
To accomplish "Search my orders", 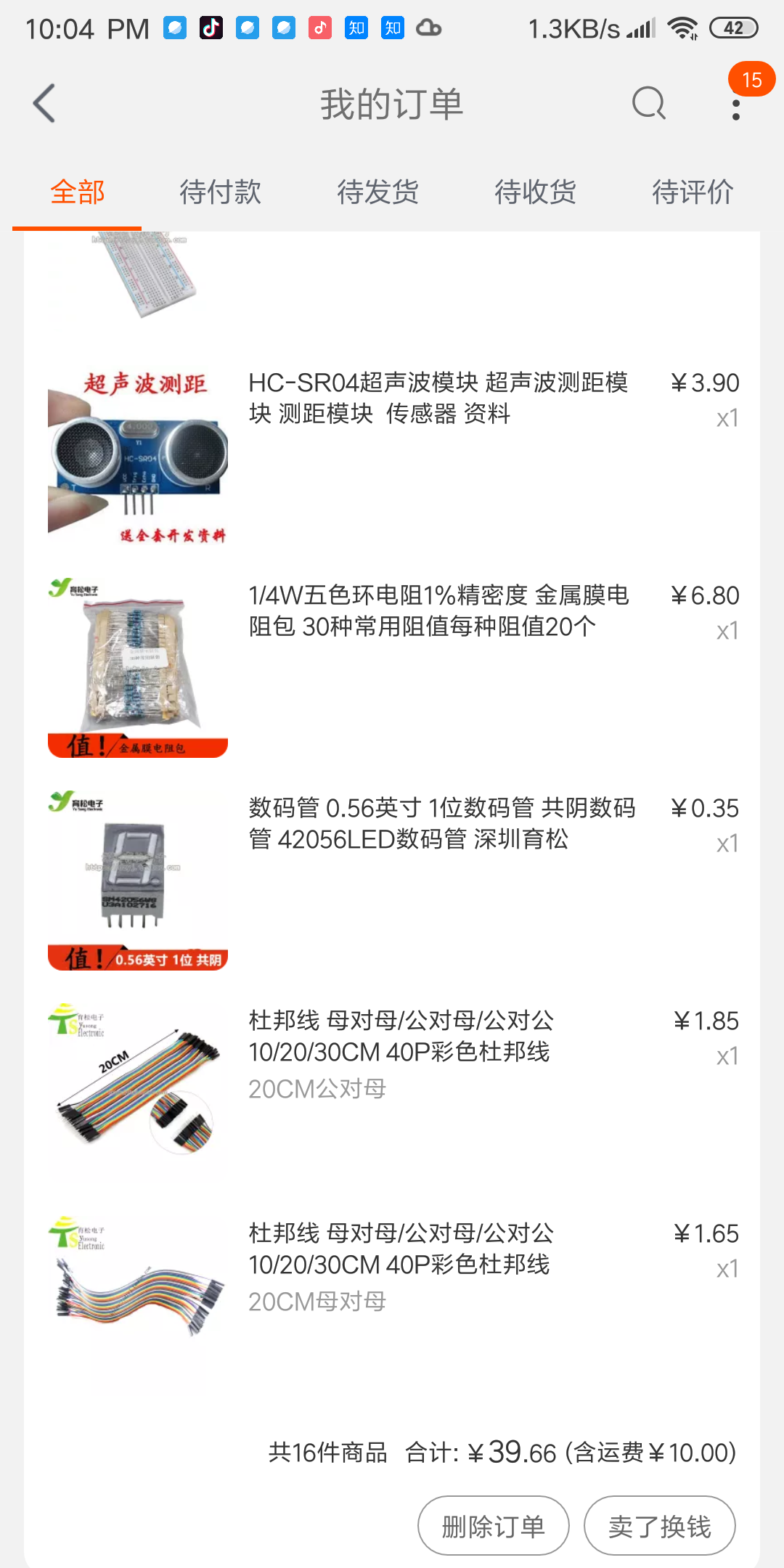I will coord(648,104).
